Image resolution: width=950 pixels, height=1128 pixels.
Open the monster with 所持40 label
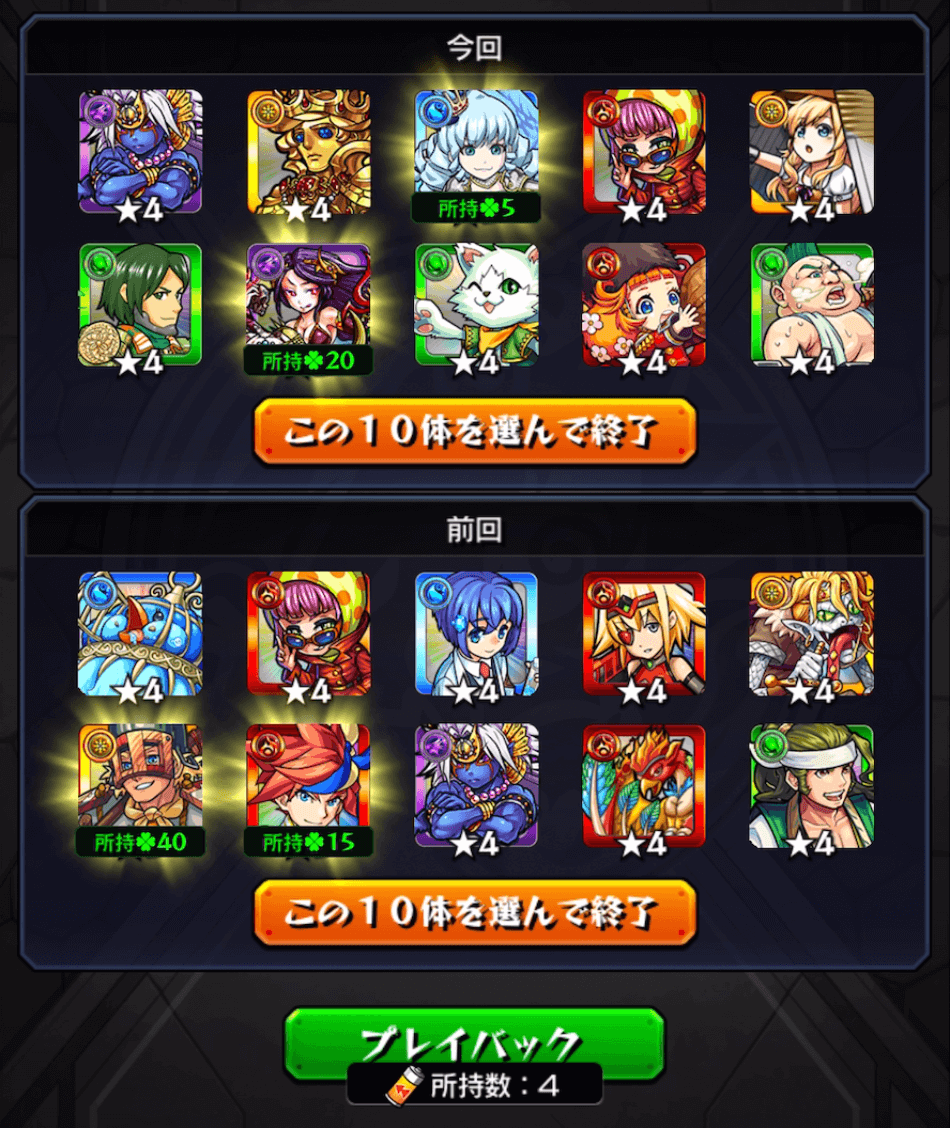click(x=140, y=785)
